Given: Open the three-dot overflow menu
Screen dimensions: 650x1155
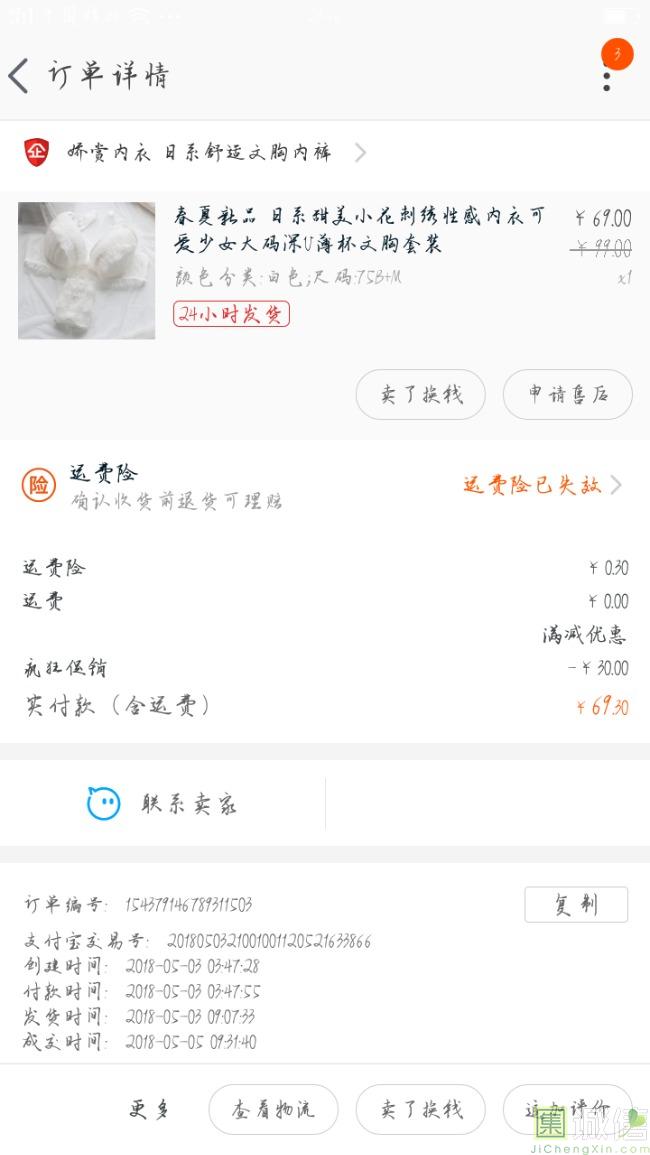Looking at the screenshot, I should tap(606, 76).
